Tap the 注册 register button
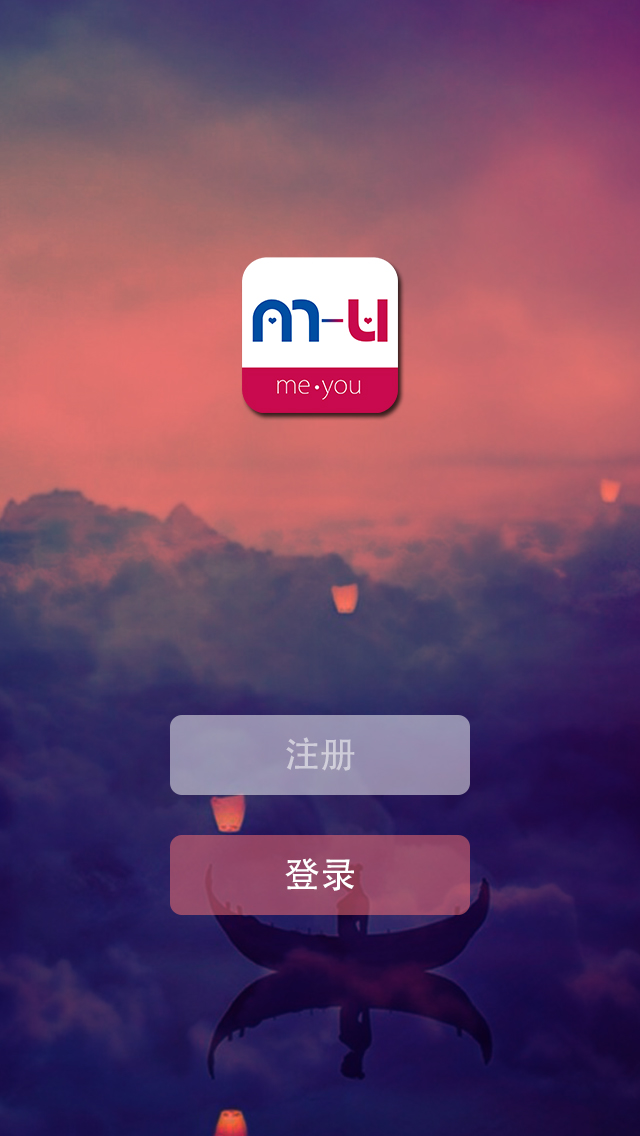The width and height of the screenshot is (640, 1136). (x=320, y=755)
